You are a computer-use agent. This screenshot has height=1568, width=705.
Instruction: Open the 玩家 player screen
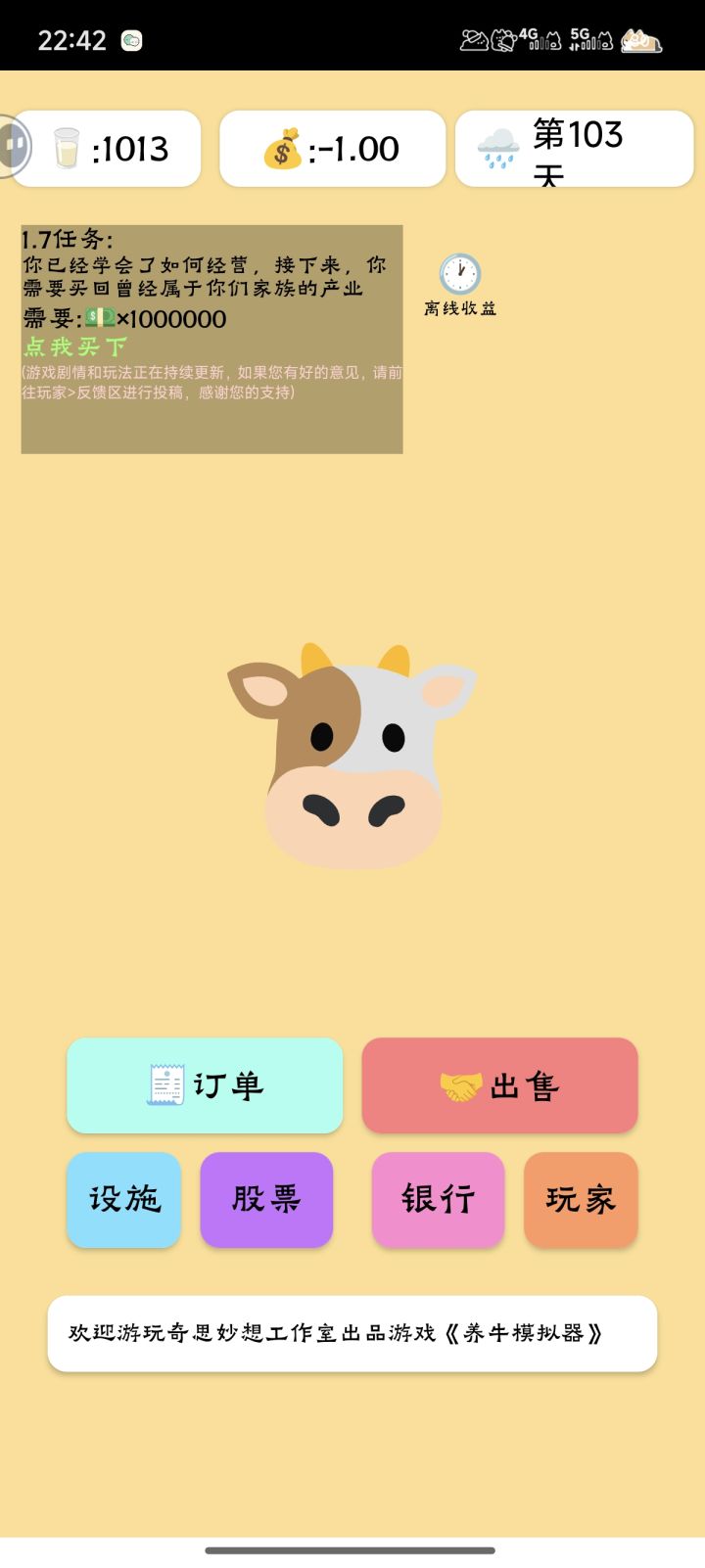(x=581, y=1200)
